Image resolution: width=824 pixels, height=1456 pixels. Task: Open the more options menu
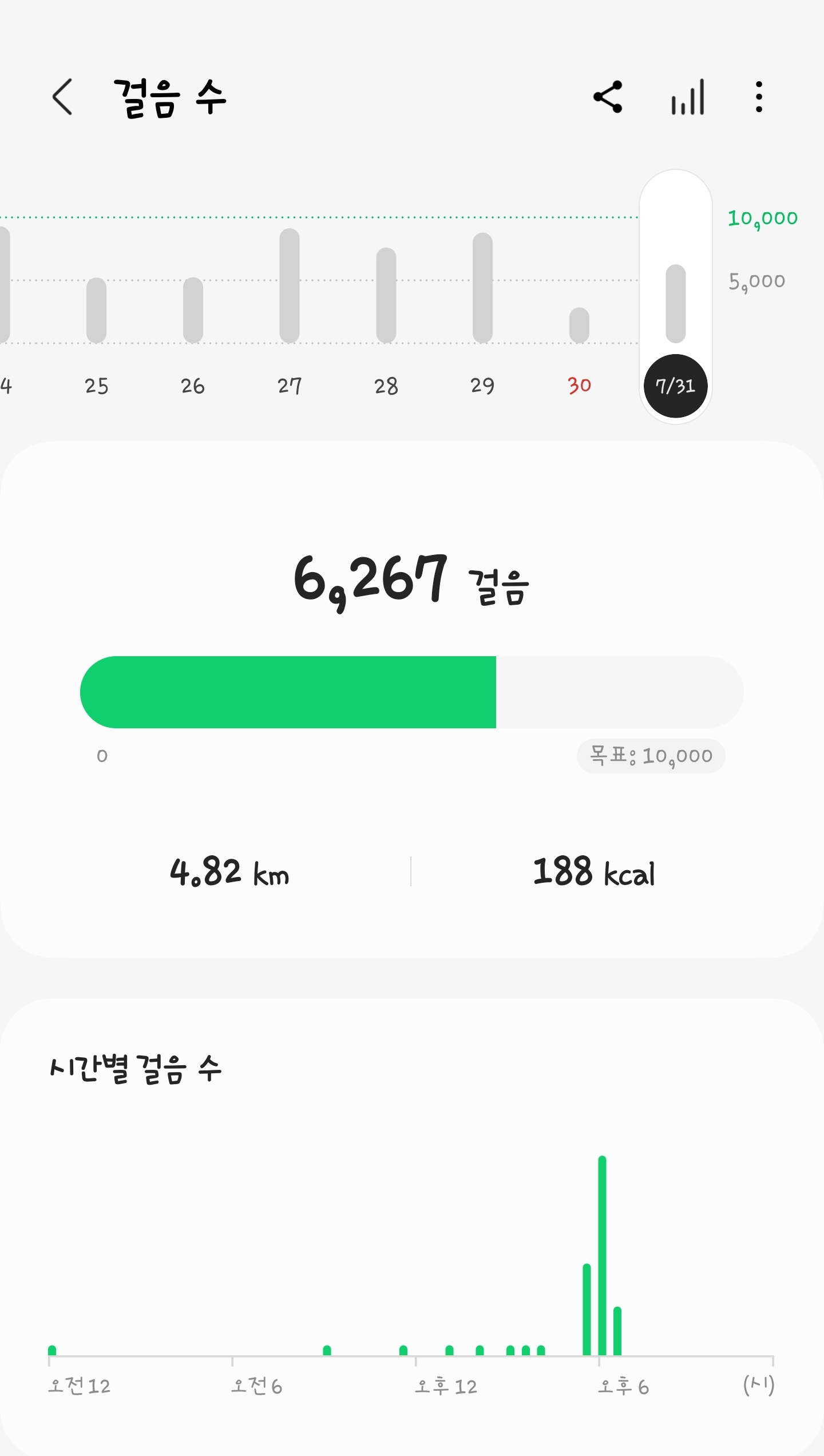(x=759, y=97)
